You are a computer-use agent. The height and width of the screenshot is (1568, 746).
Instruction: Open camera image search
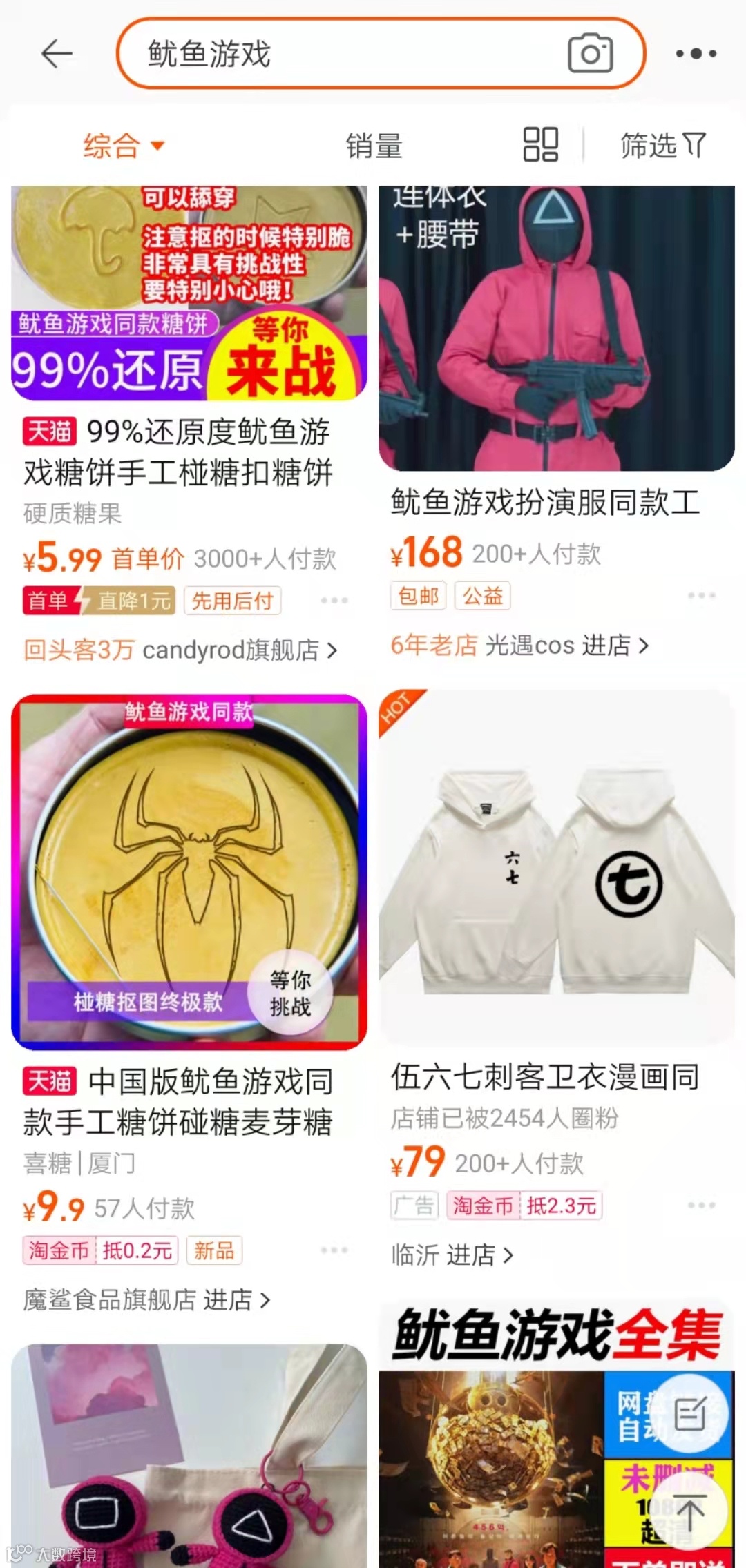click(590, 54)
